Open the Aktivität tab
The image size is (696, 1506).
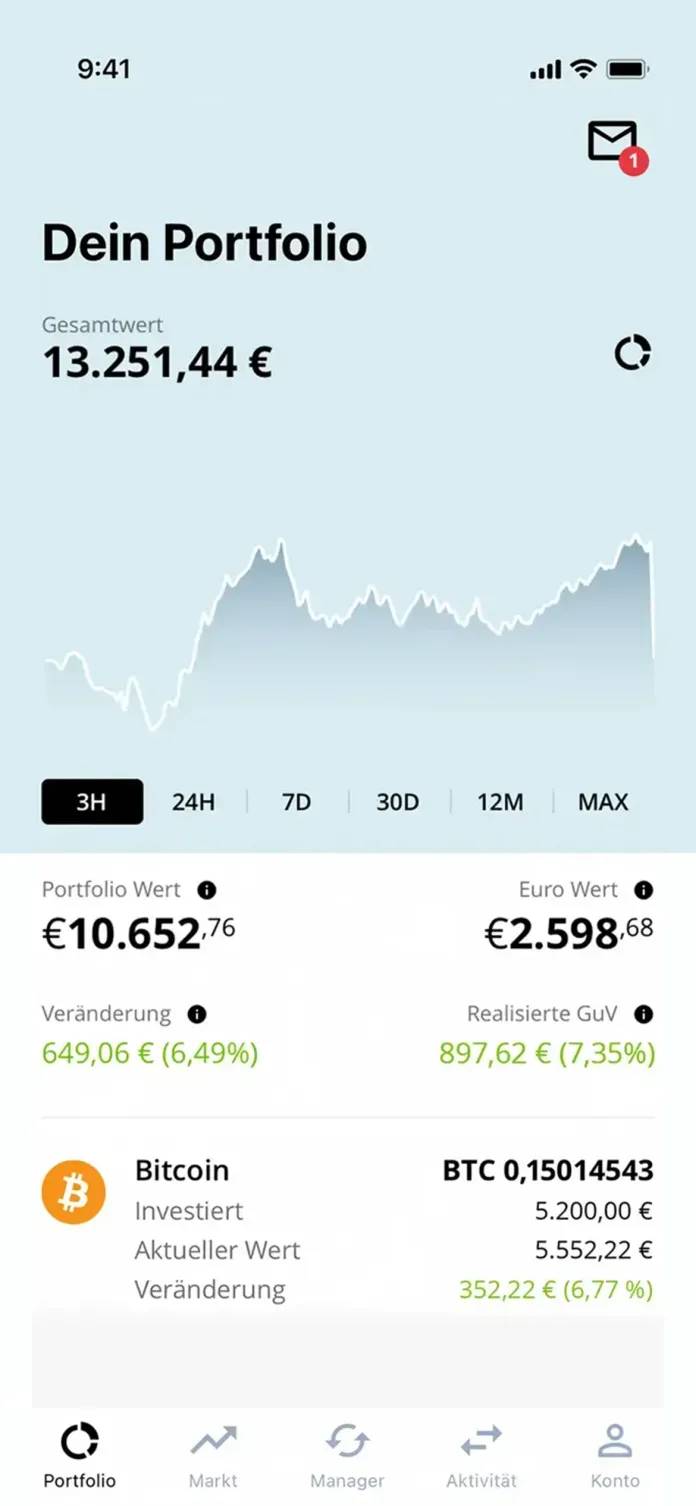click(481, 1455)
